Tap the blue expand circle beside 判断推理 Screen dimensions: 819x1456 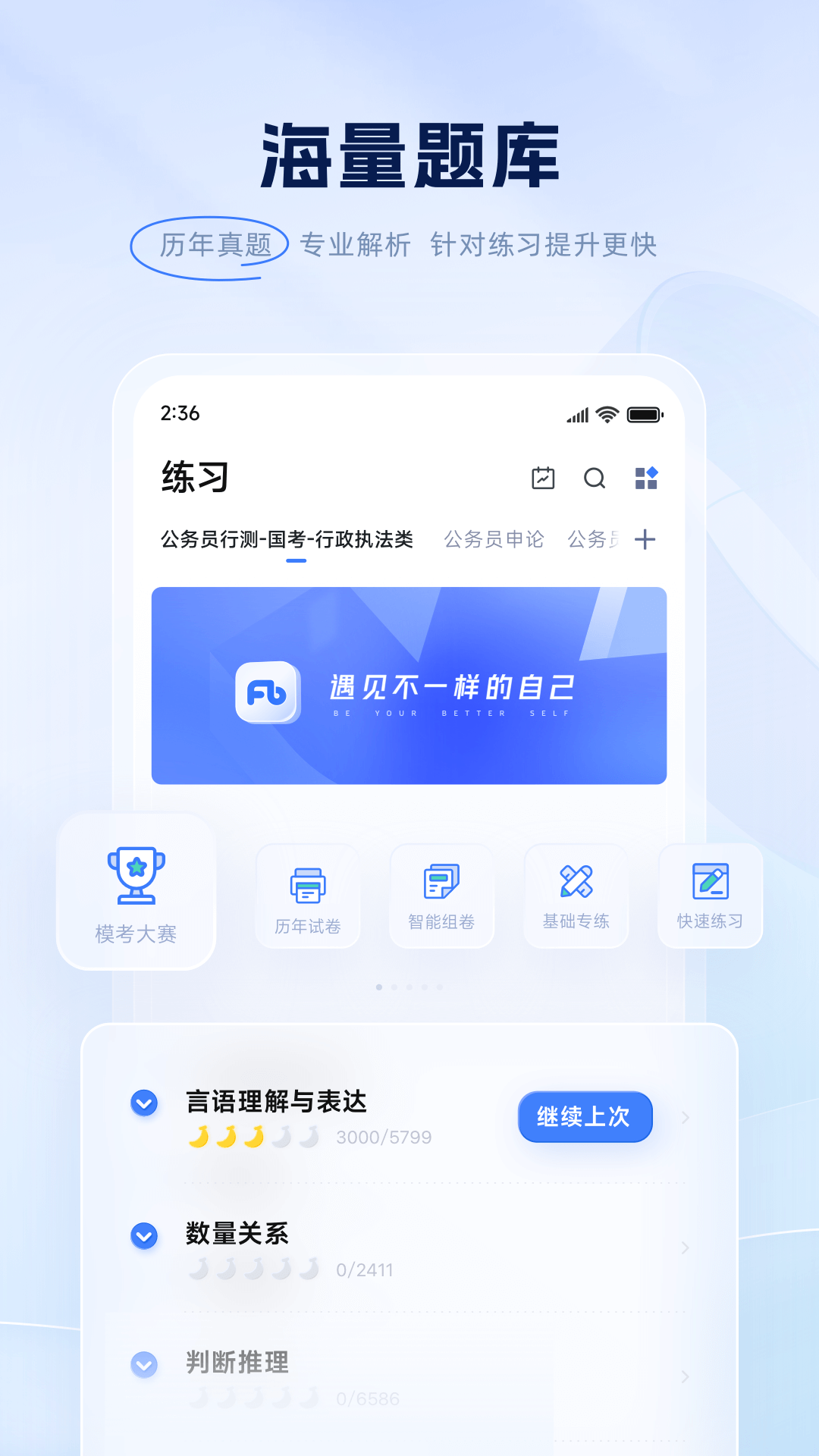pyautogui.click(x=144, y=1364)
